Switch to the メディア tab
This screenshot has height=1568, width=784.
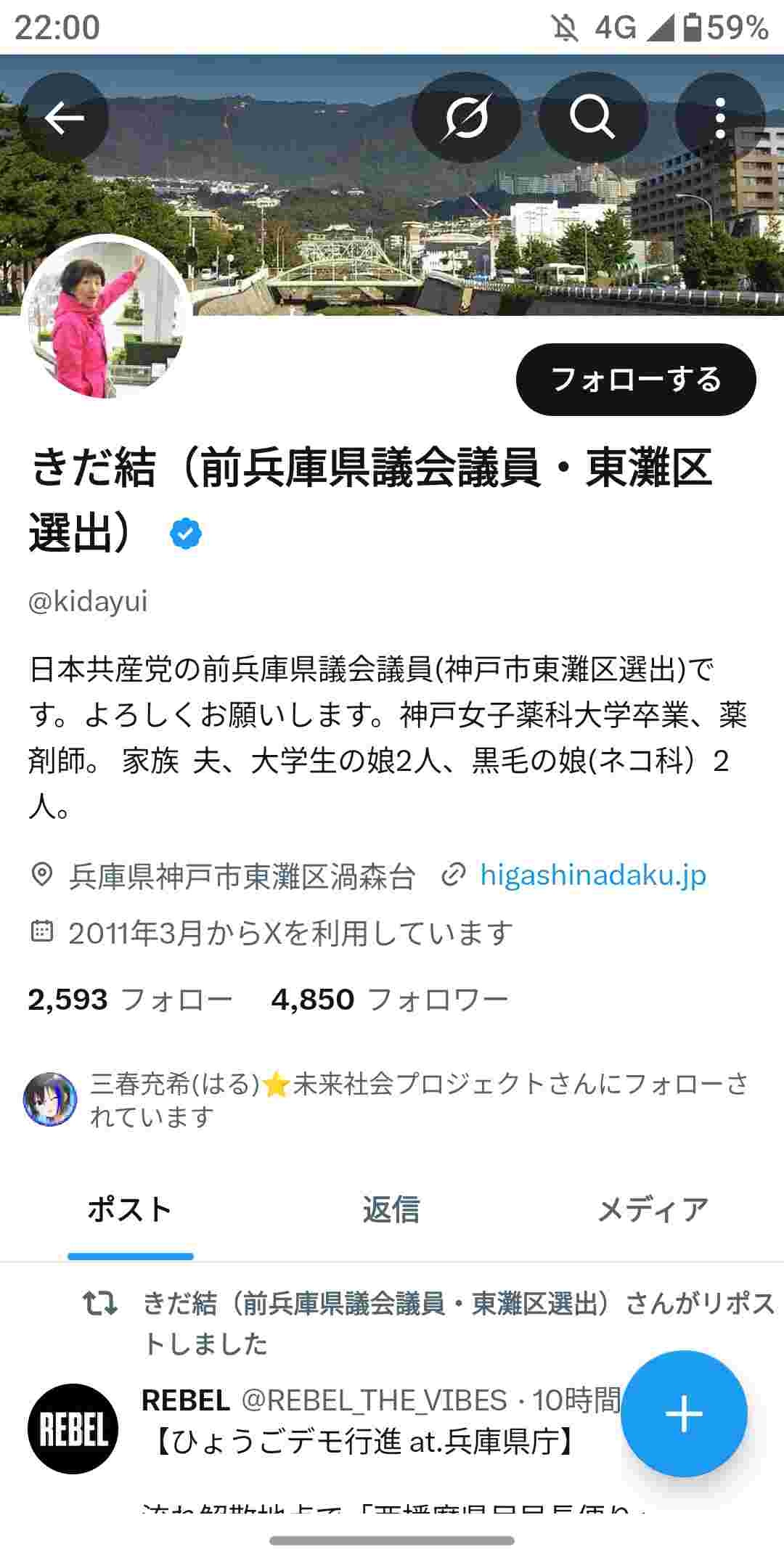point(653,1210)
